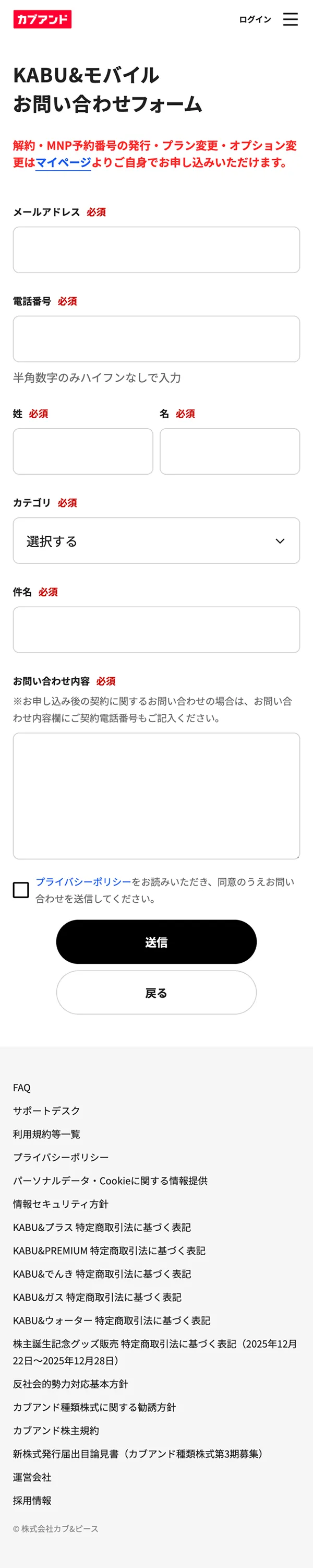Tap the 戻る button
This screenshot has height=1568, width=313.
pos(156,992)
